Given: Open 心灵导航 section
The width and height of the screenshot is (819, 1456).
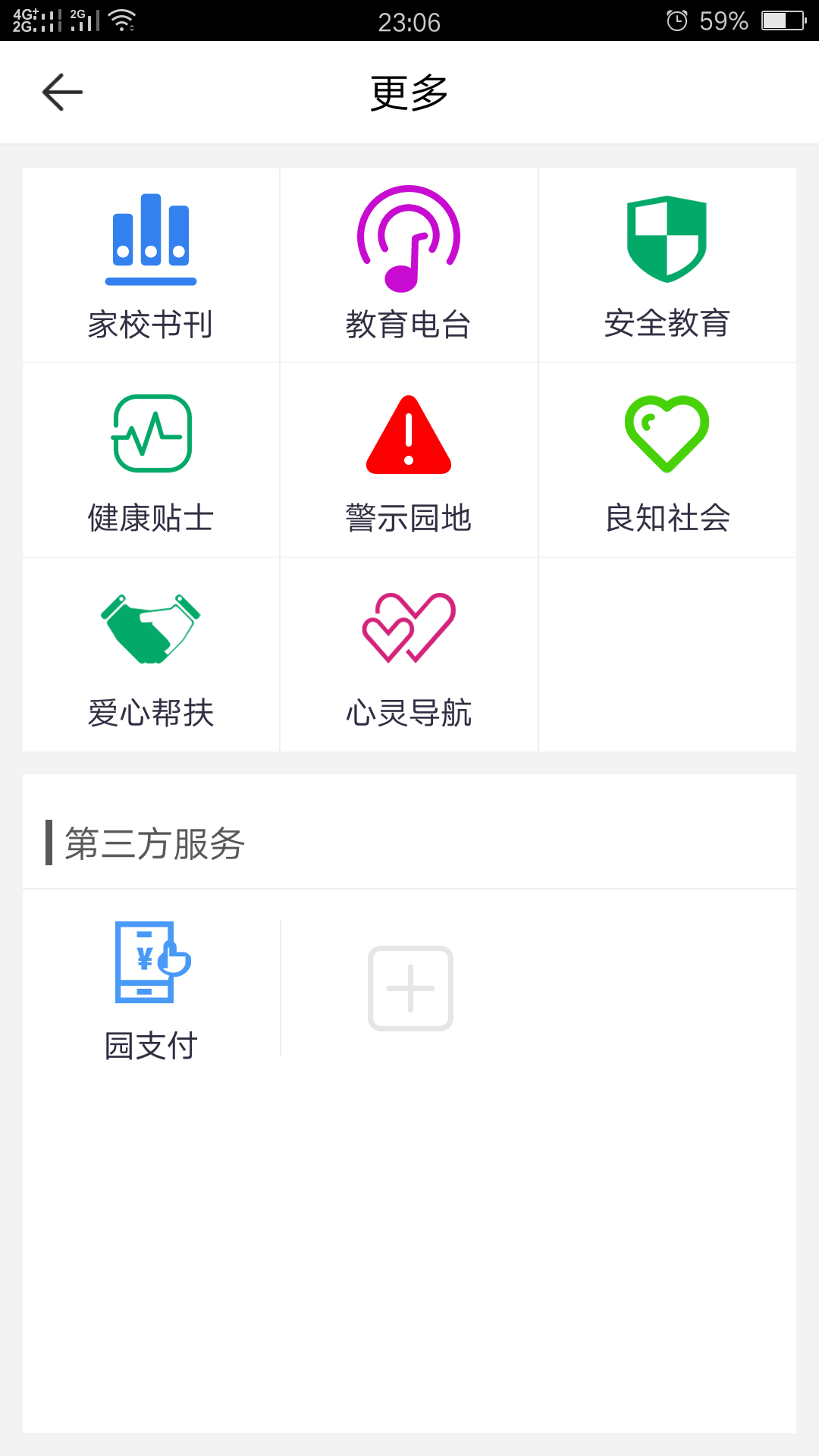Looking at the screenshot, I should (x=409, y=655).
